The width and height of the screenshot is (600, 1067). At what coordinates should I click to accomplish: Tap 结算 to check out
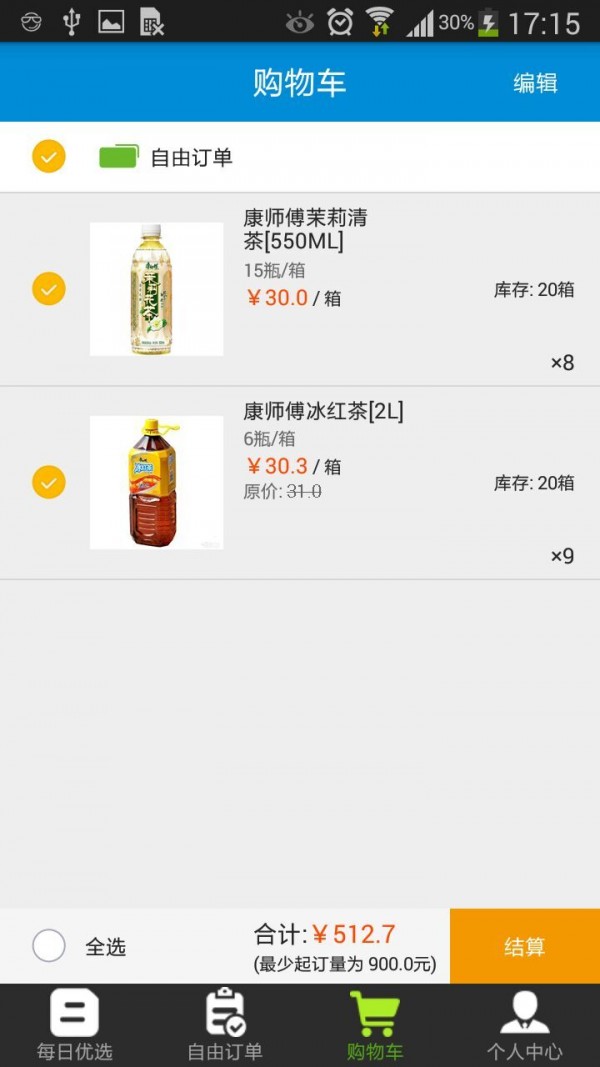pyautogui.click(x=524, y=946)
